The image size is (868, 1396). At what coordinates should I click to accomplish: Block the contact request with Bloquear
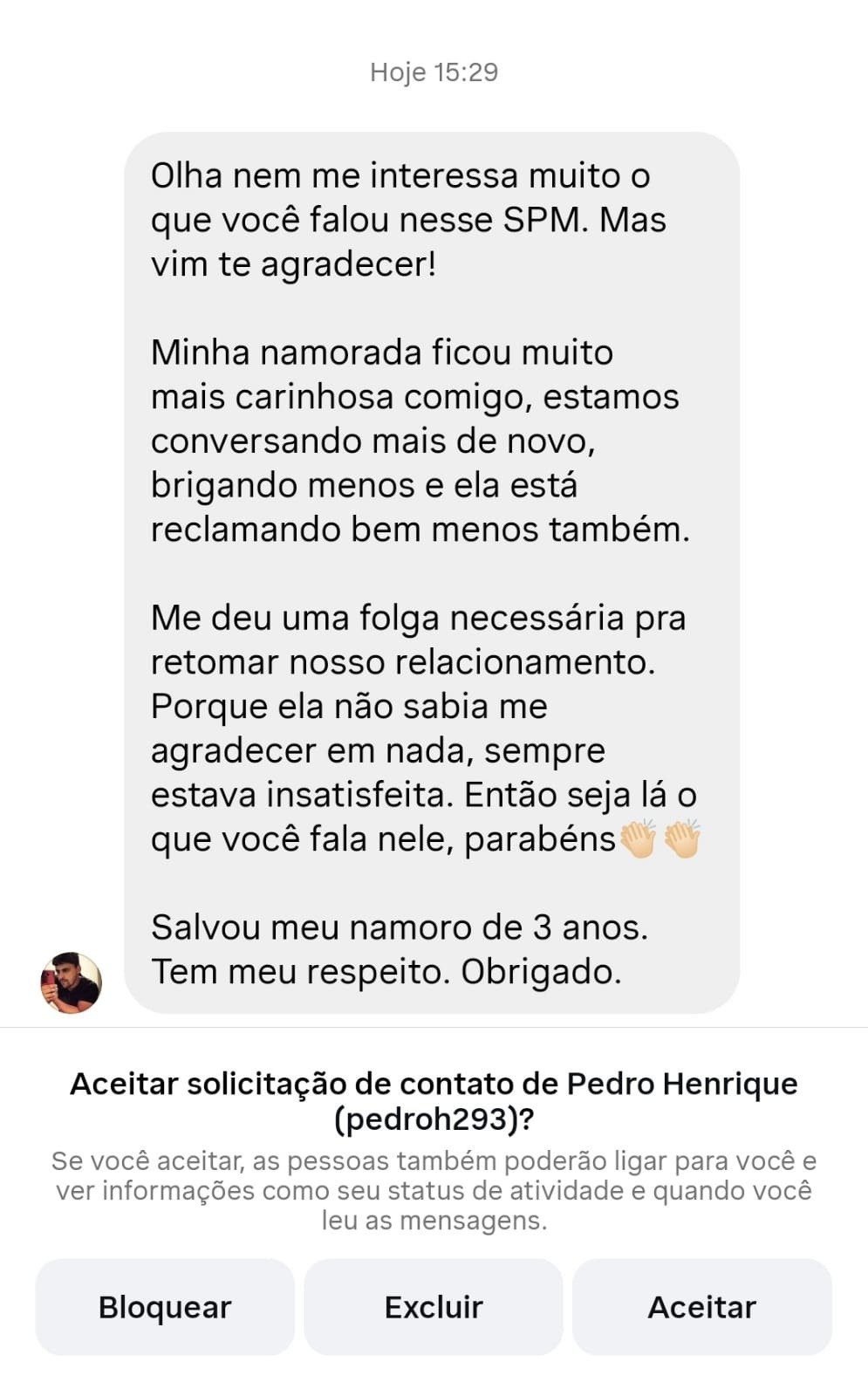[165, 1307]
